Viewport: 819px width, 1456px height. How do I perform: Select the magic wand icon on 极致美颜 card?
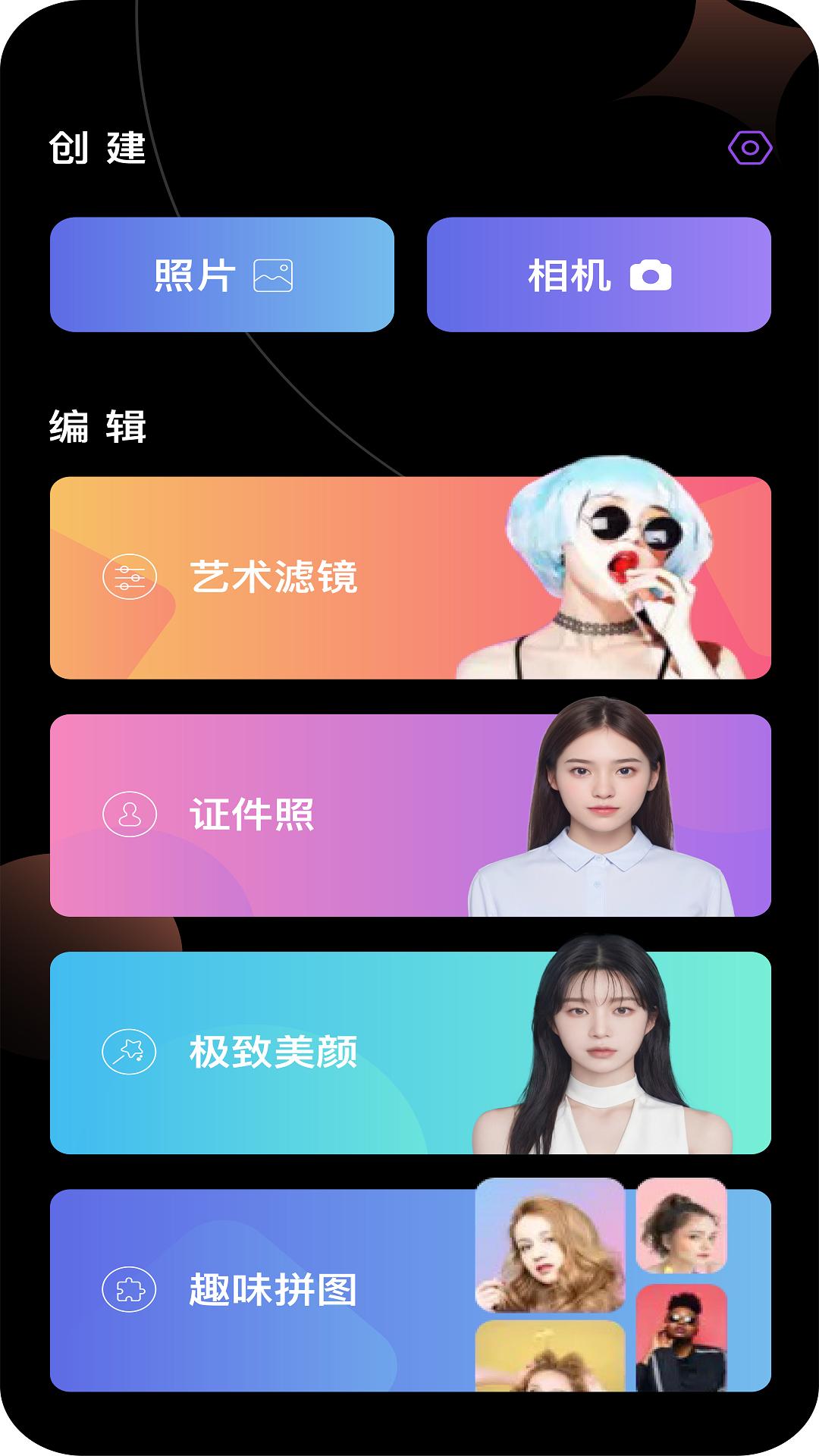click(130, 1053)
